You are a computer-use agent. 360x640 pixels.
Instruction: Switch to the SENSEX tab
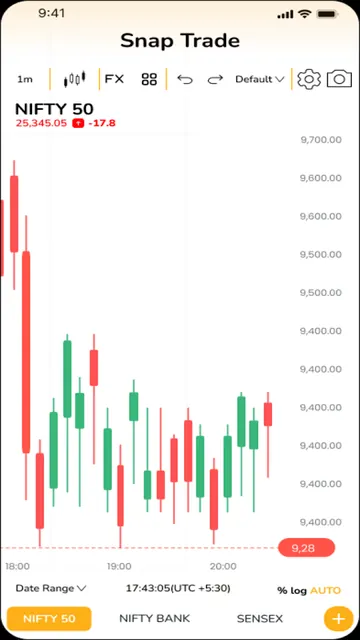click(260, 618)
